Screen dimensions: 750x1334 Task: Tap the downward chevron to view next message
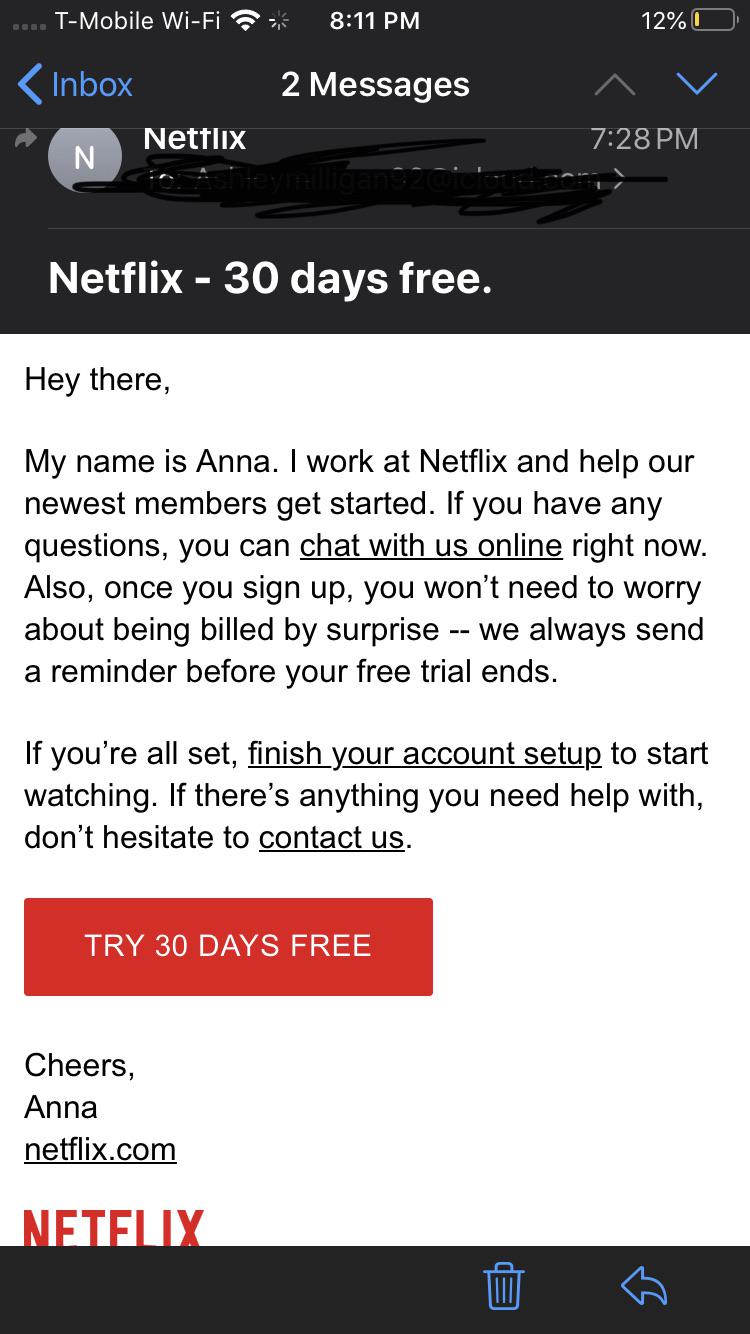[x=697, y=84]
